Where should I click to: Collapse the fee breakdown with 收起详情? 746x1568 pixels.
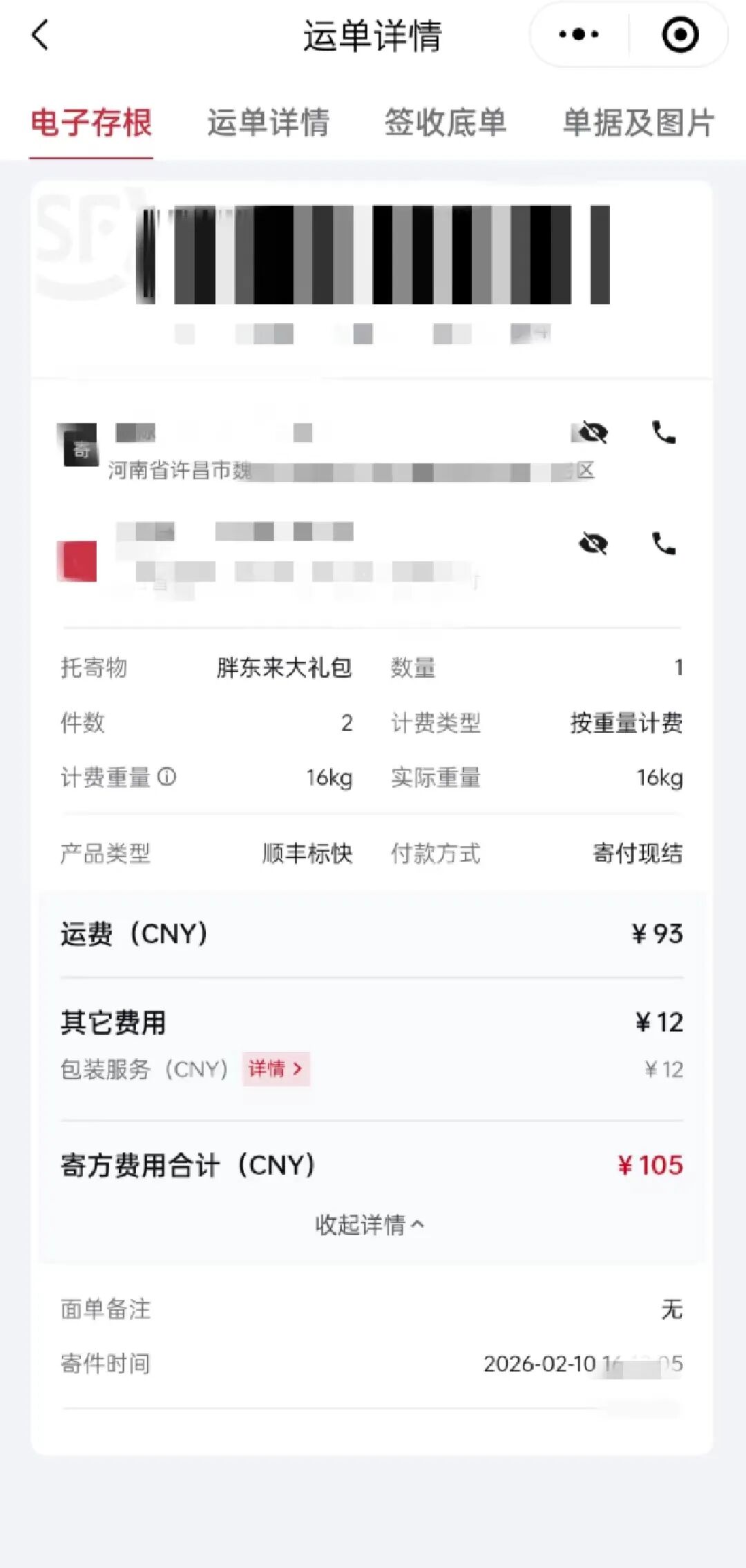pyautogui.click(x=370, y=1225)
